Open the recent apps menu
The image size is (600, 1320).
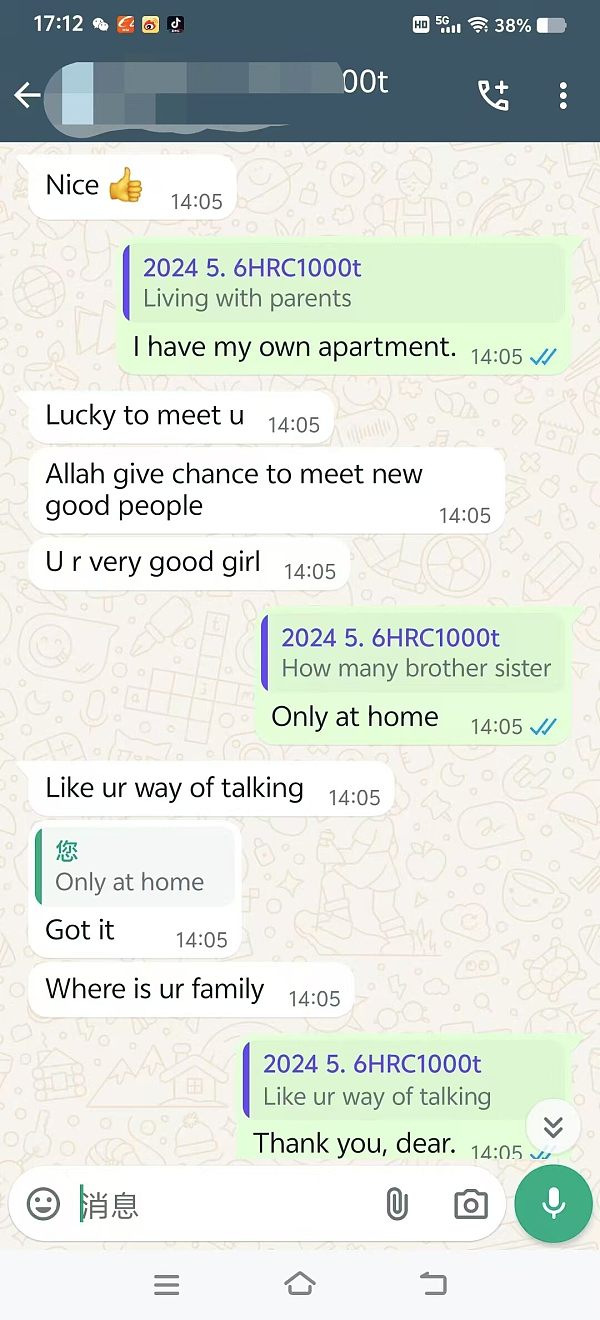point(167,1285)
